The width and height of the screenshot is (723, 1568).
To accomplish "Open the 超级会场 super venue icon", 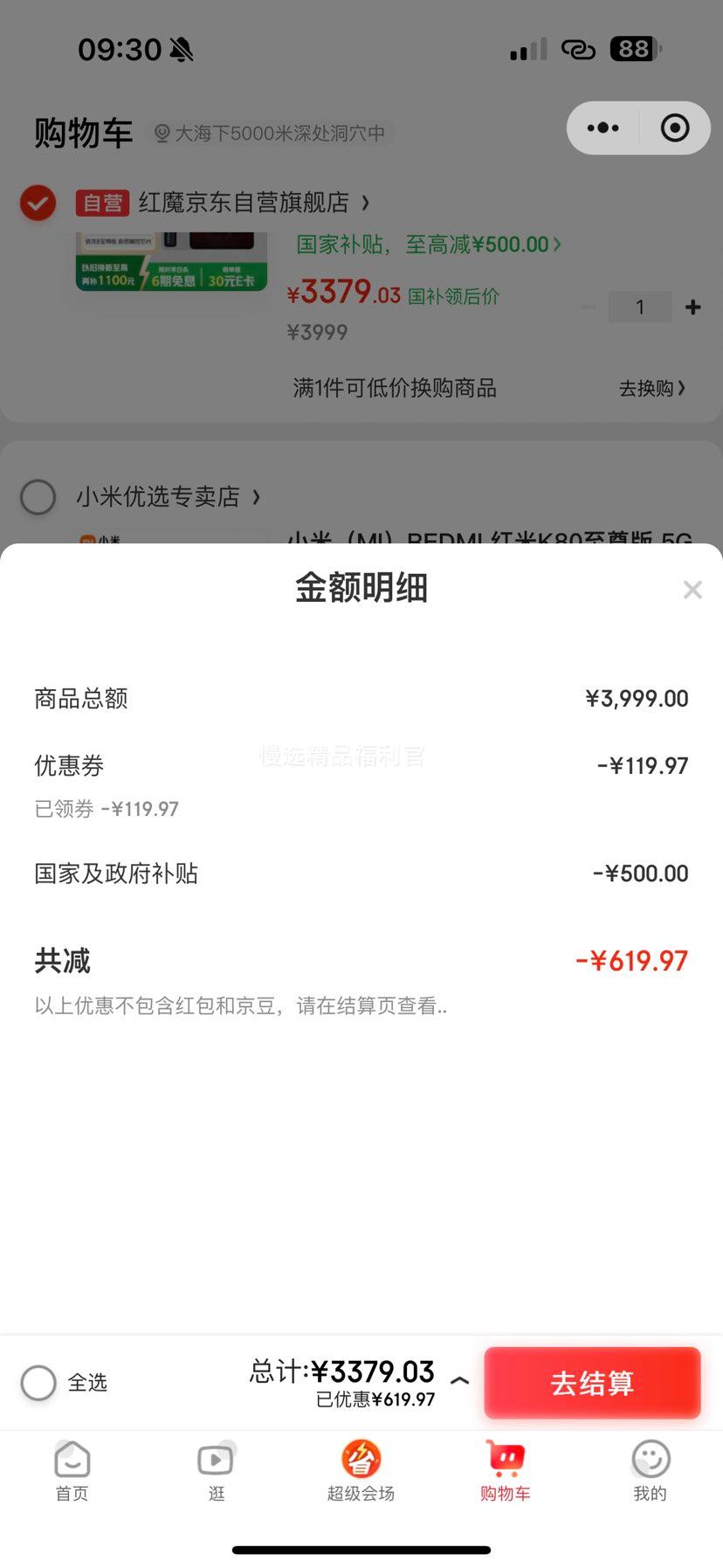I will tap(361, 1459).
